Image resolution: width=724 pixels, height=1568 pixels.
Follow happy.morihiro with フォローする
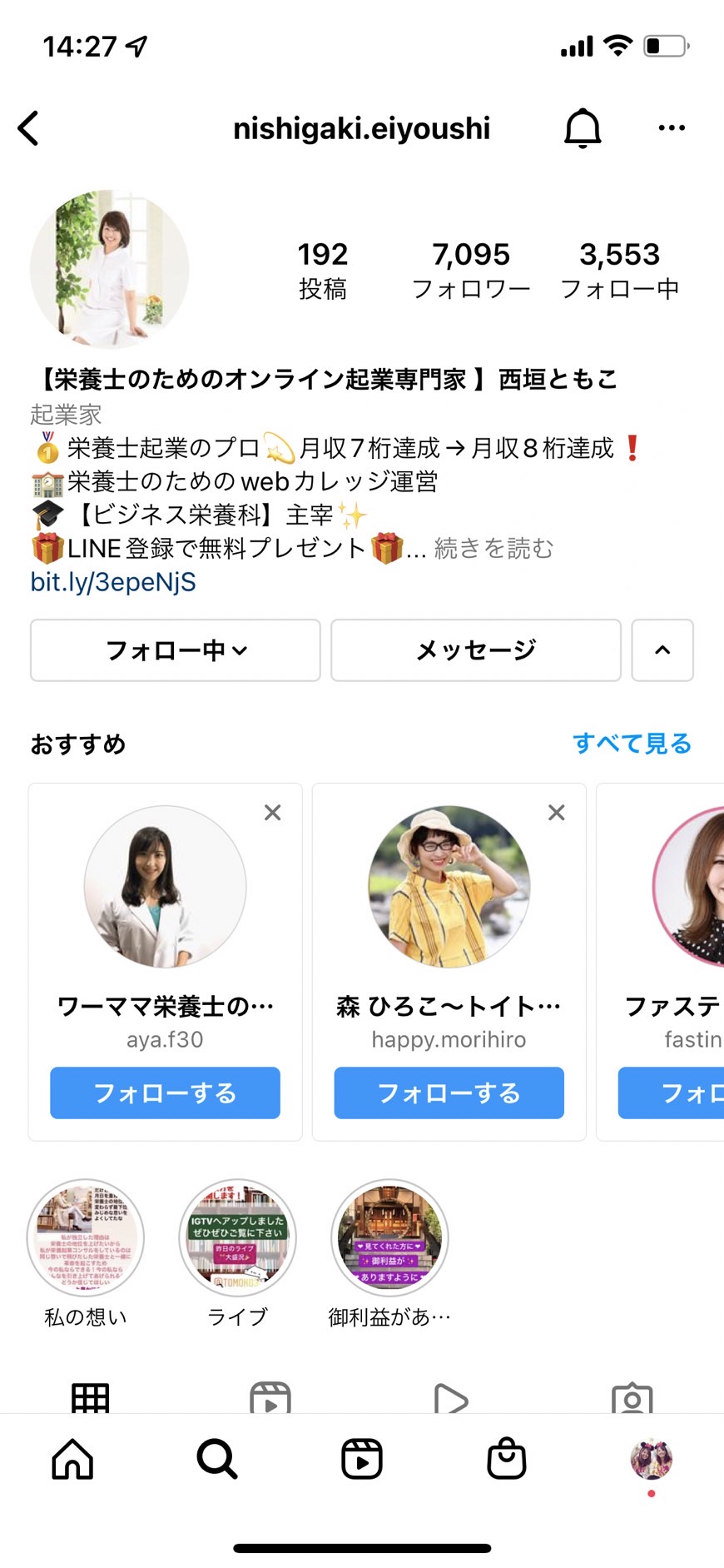(x=449, y=1093)
